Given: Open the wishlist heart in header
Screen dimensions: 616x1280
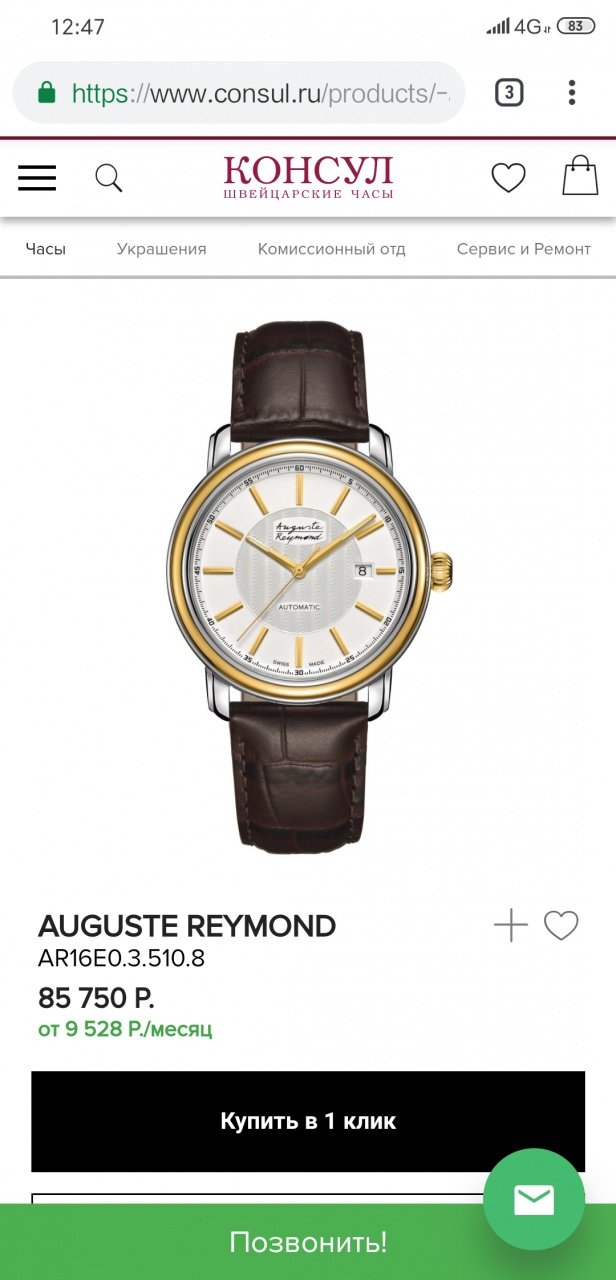Looking at the screenshot, I should point(508,178).
